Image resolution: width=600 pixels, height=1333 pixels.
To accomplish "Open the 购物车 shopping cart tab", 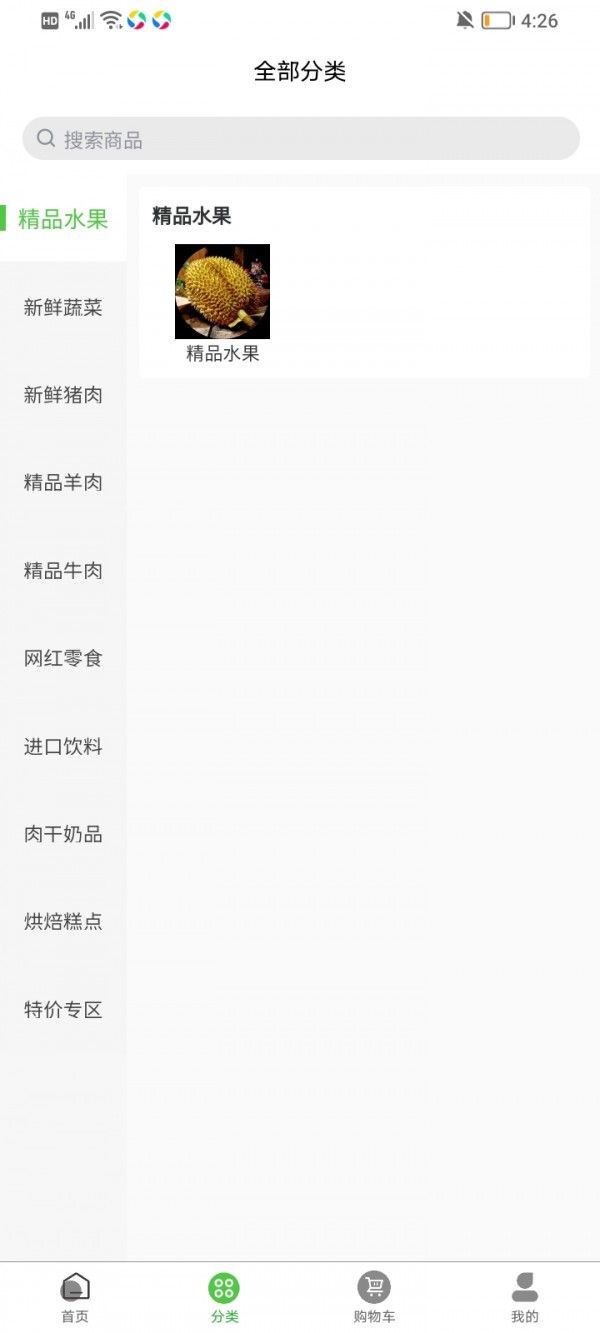I will pos(374,1297).
